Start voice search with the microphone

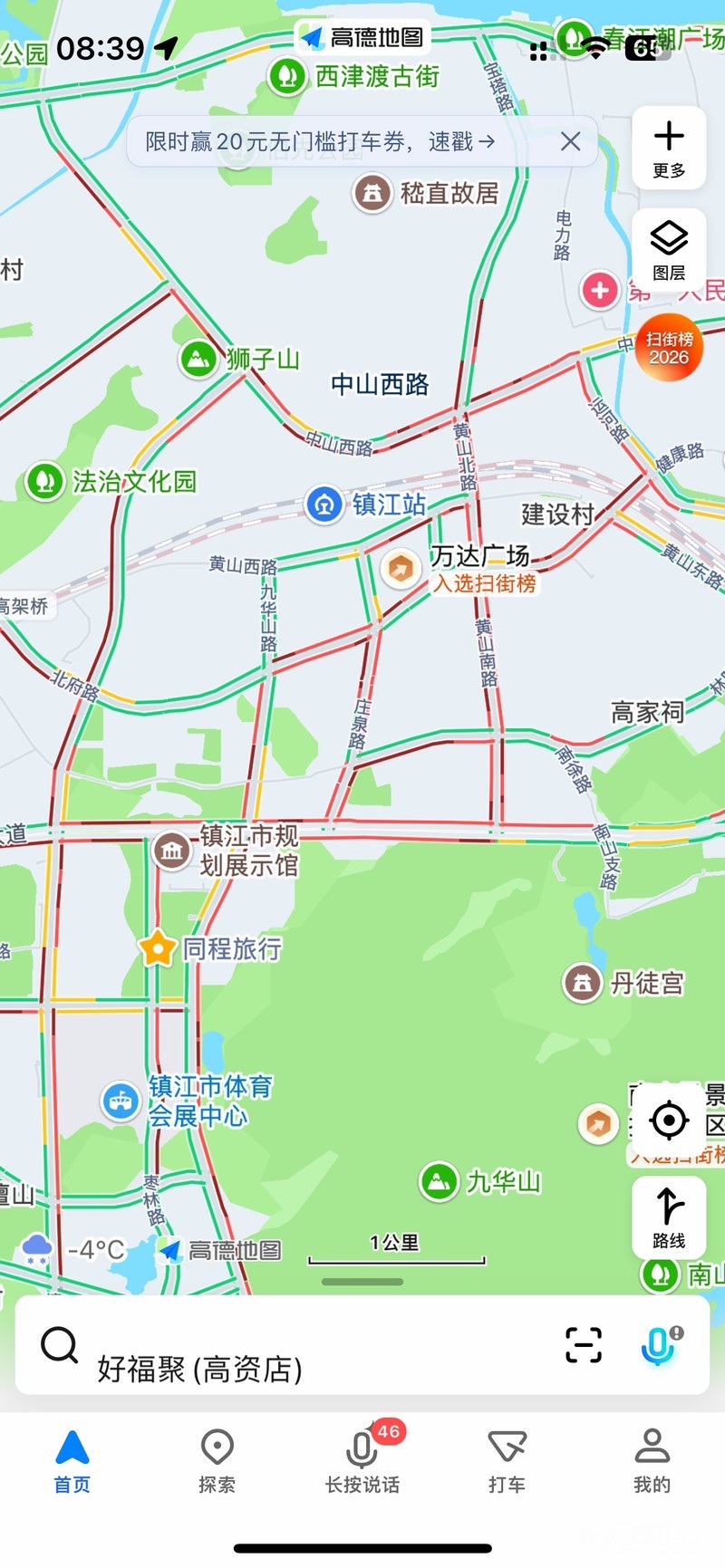[x=662, y=1345]
